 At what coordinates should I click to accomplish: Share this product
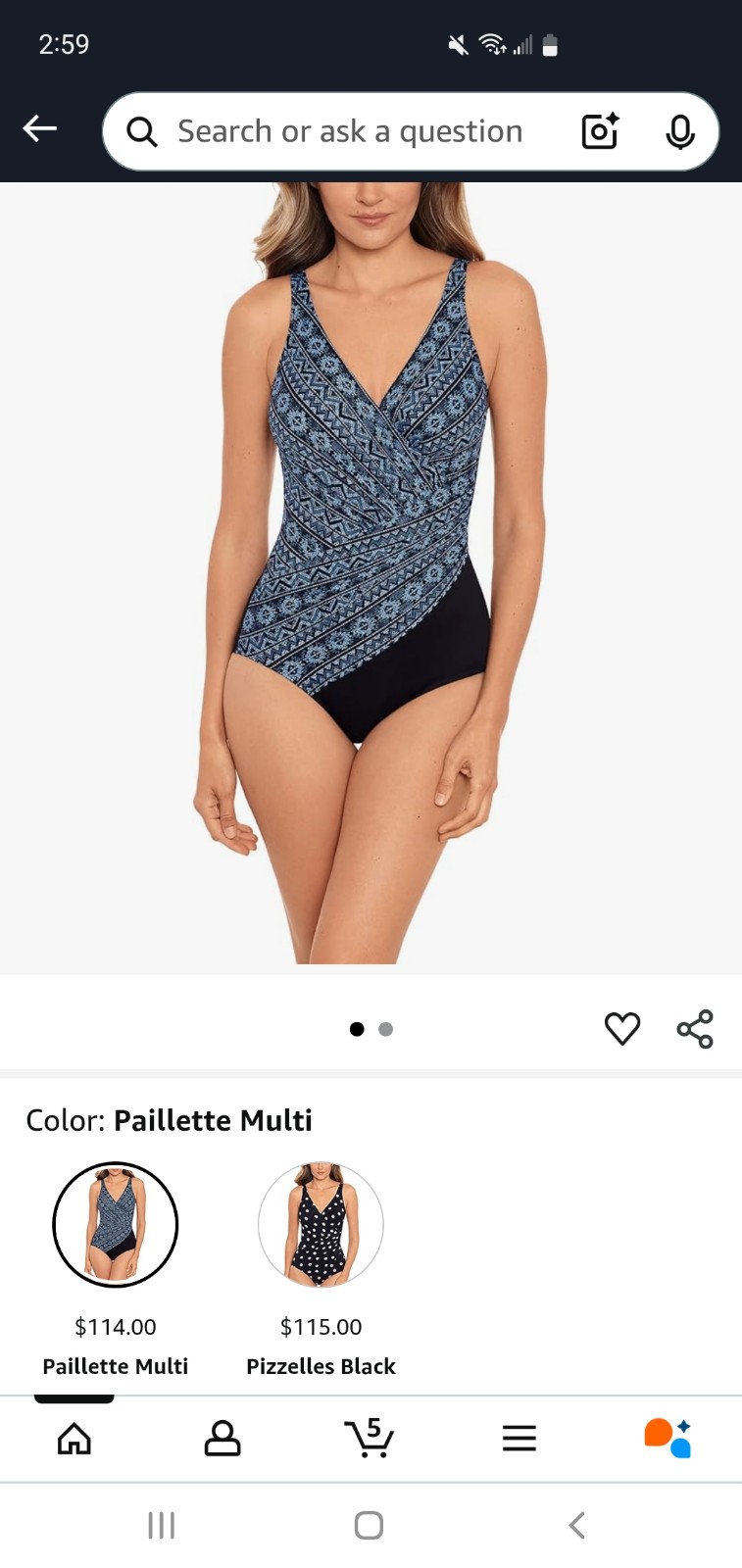pos(695,1029)
